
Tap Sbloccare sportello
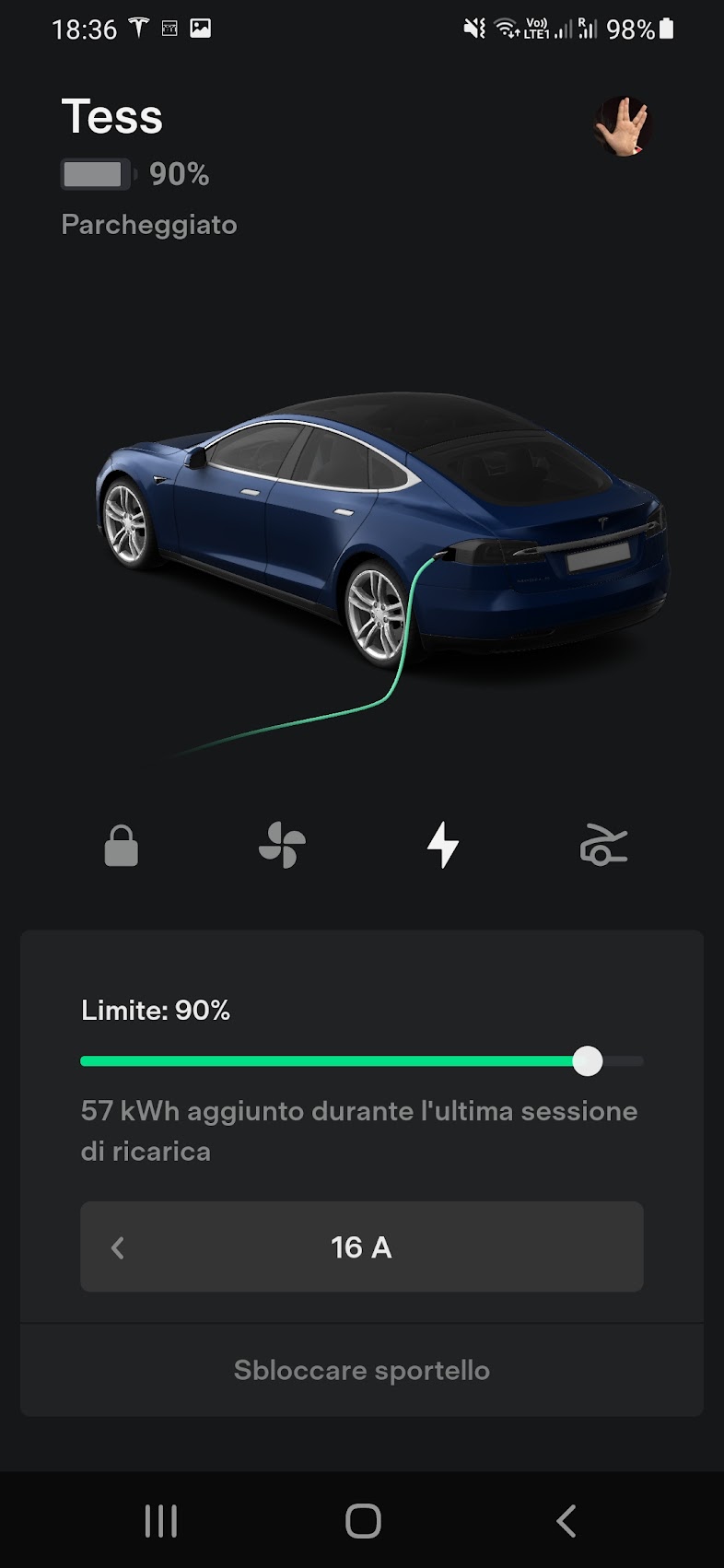(x=362, y=1370)
